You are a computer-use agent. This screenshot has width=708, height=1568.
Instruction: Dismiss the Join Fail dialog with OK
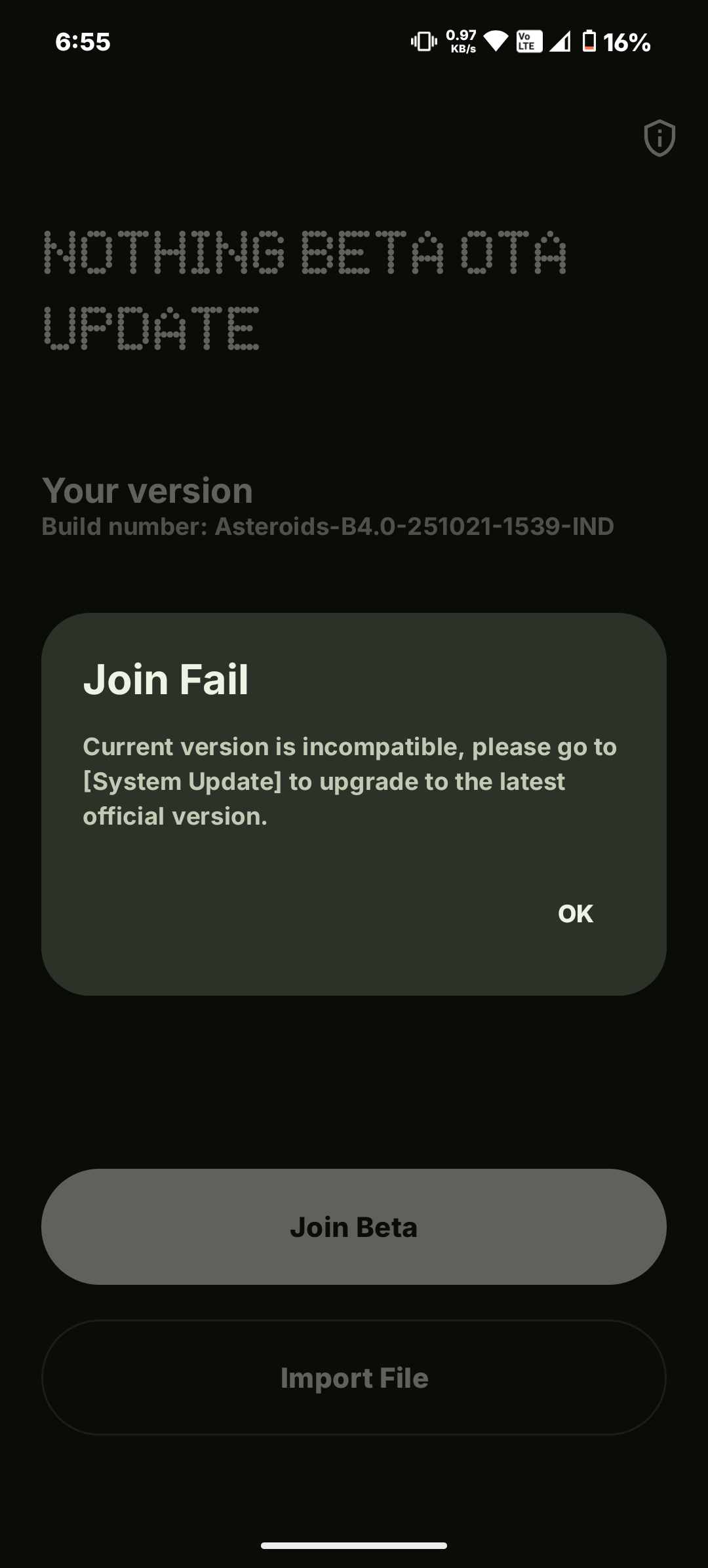pos(575,914)
